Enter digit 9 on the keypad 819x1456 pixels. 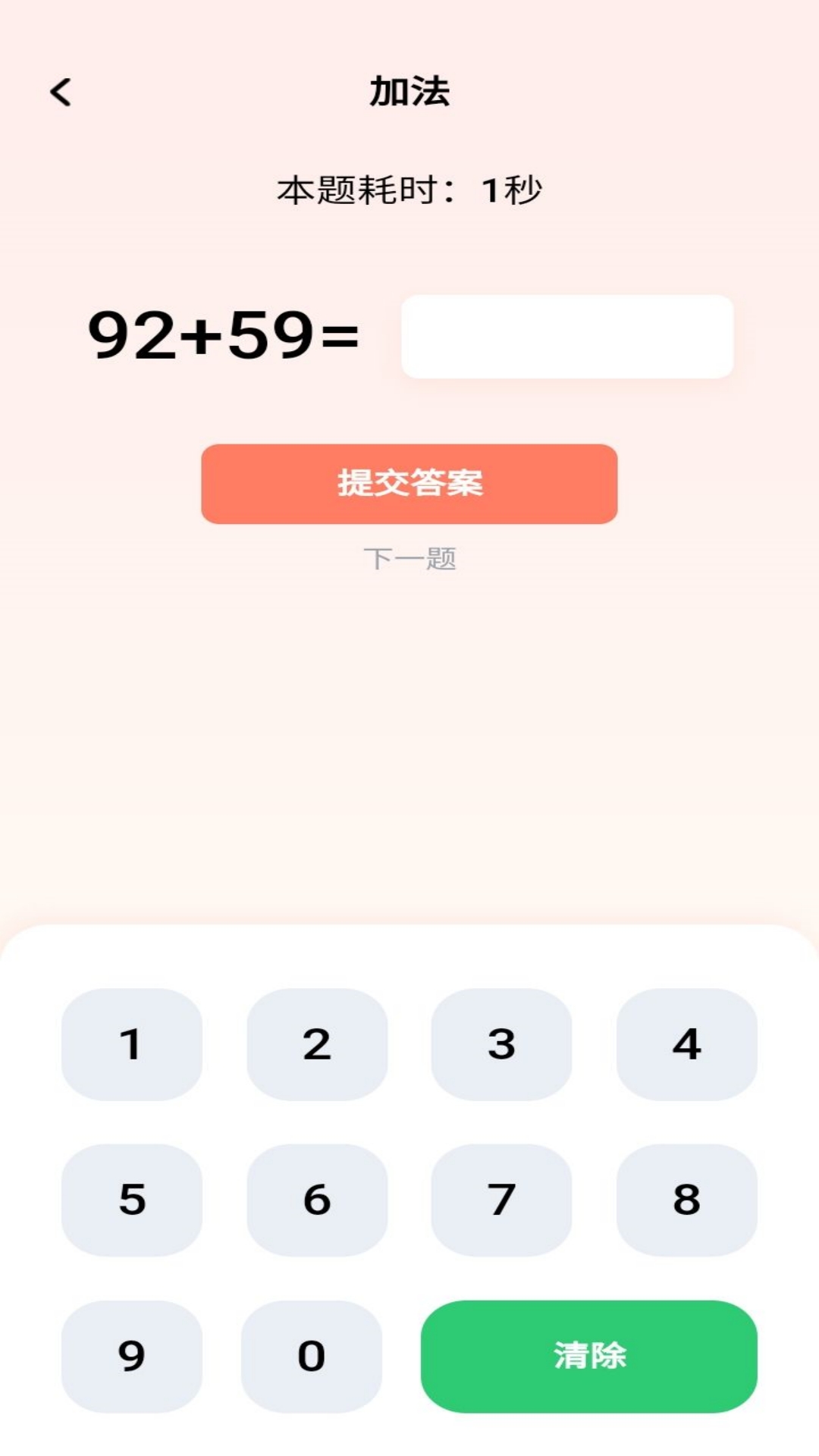coord(132,1356)
